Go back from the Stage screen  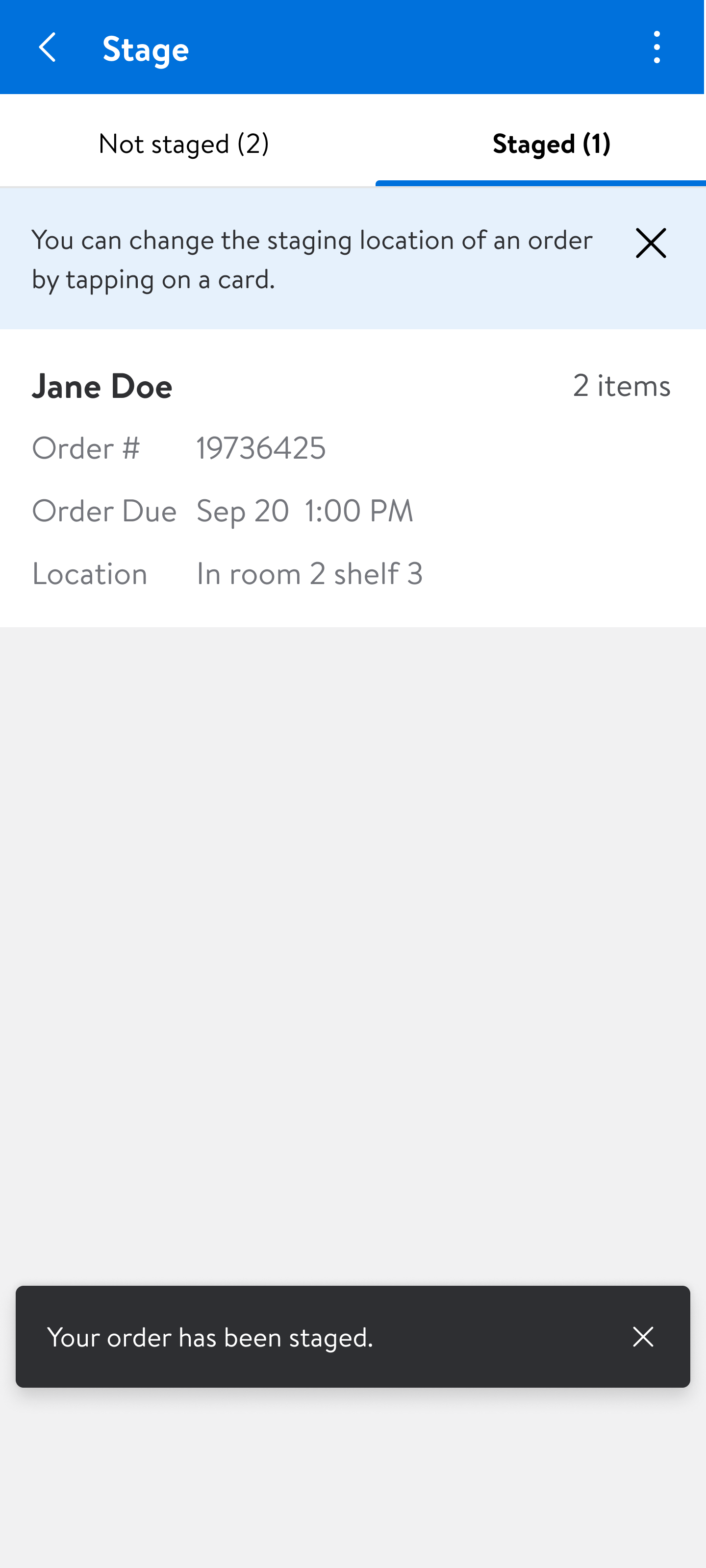tap(48, 48)
